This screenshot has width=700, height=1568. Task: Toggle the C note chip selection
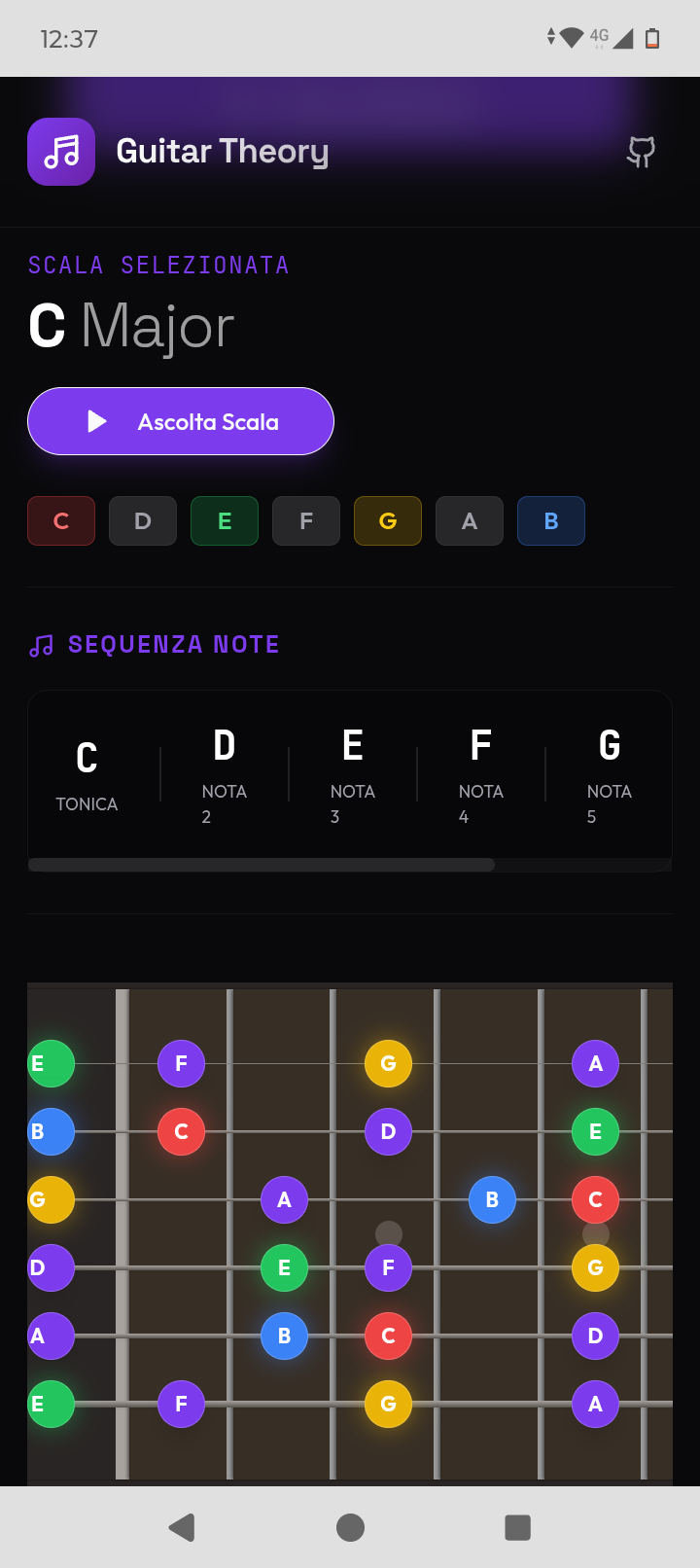click(x=60, y=520)
